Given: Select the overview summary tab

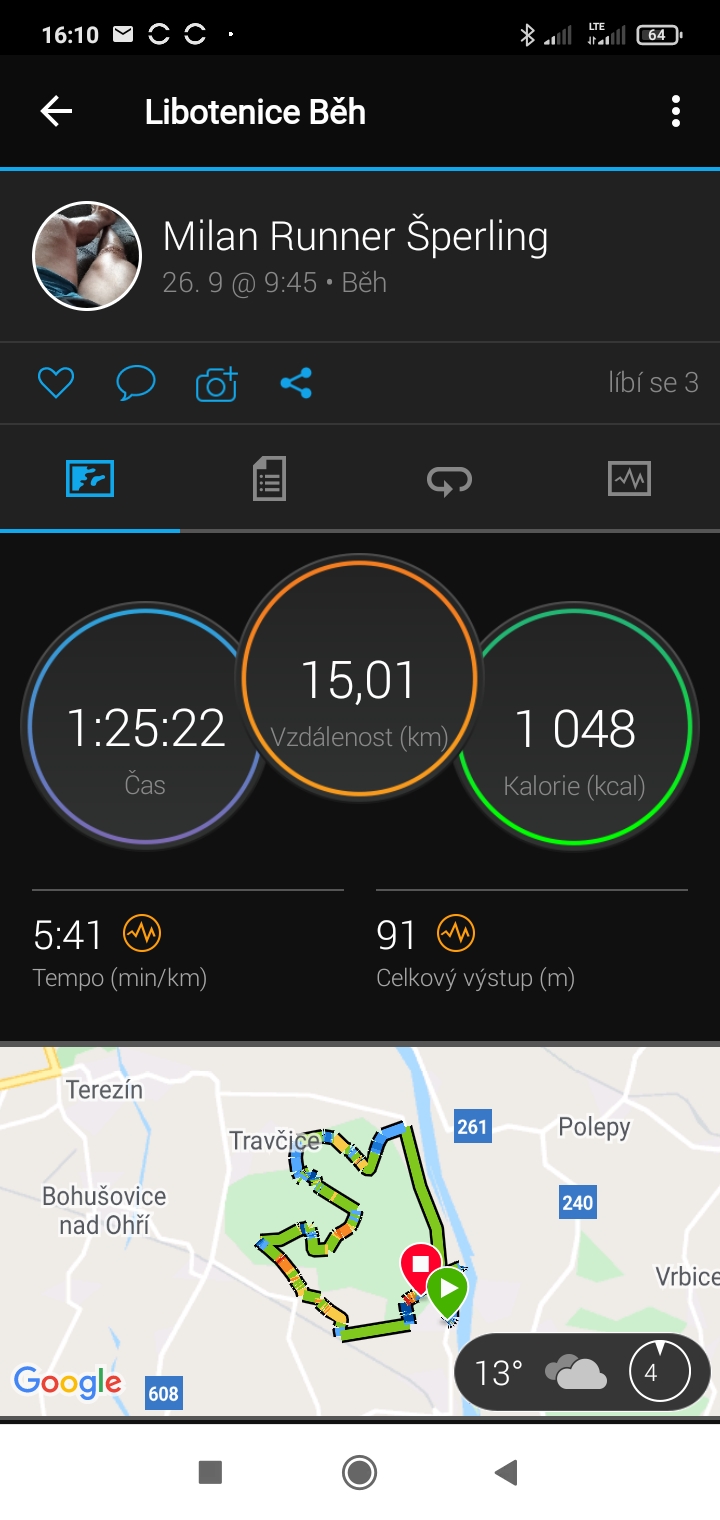Looking at the screenshot, I should click(x=90, y=479).
